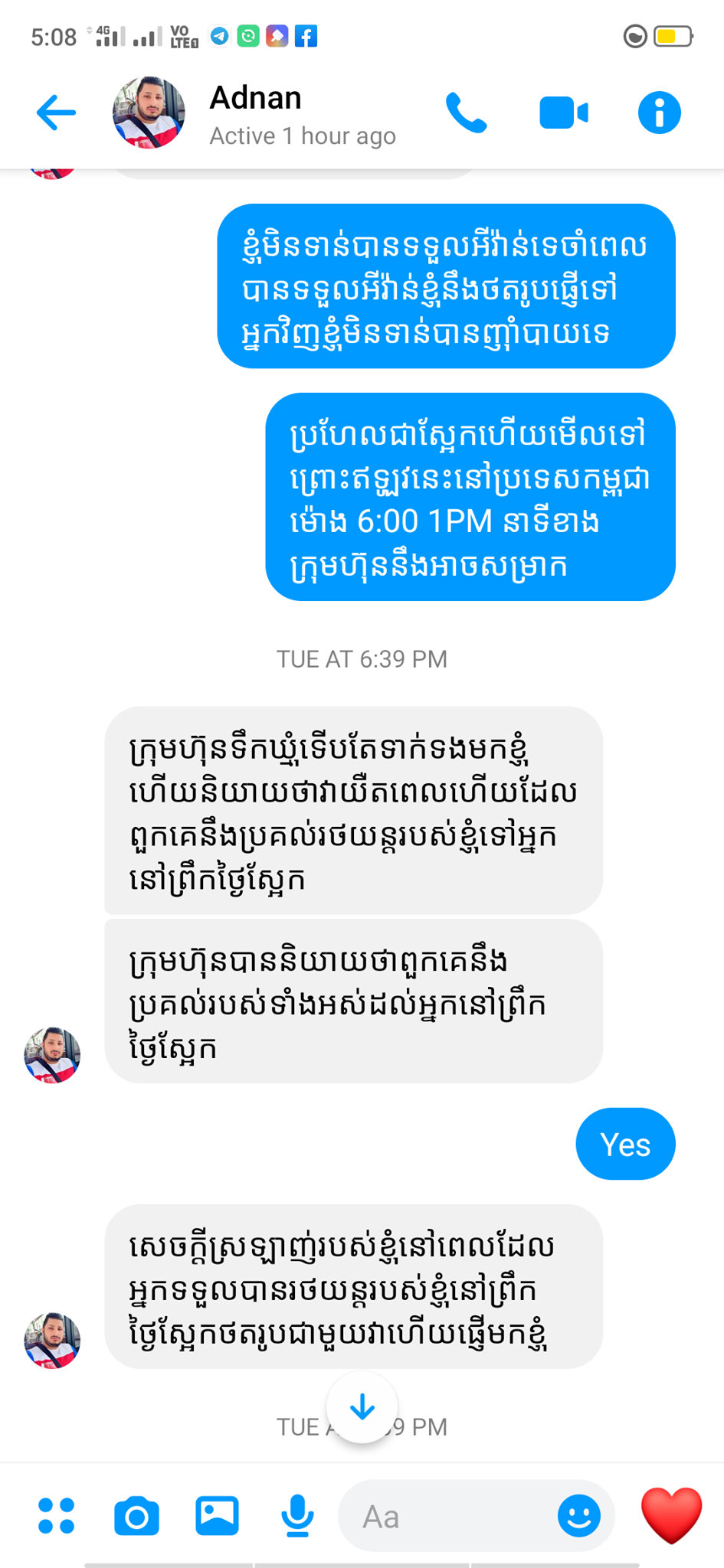
Task: Record a voice message with microphone
Action: point(297,1515)
